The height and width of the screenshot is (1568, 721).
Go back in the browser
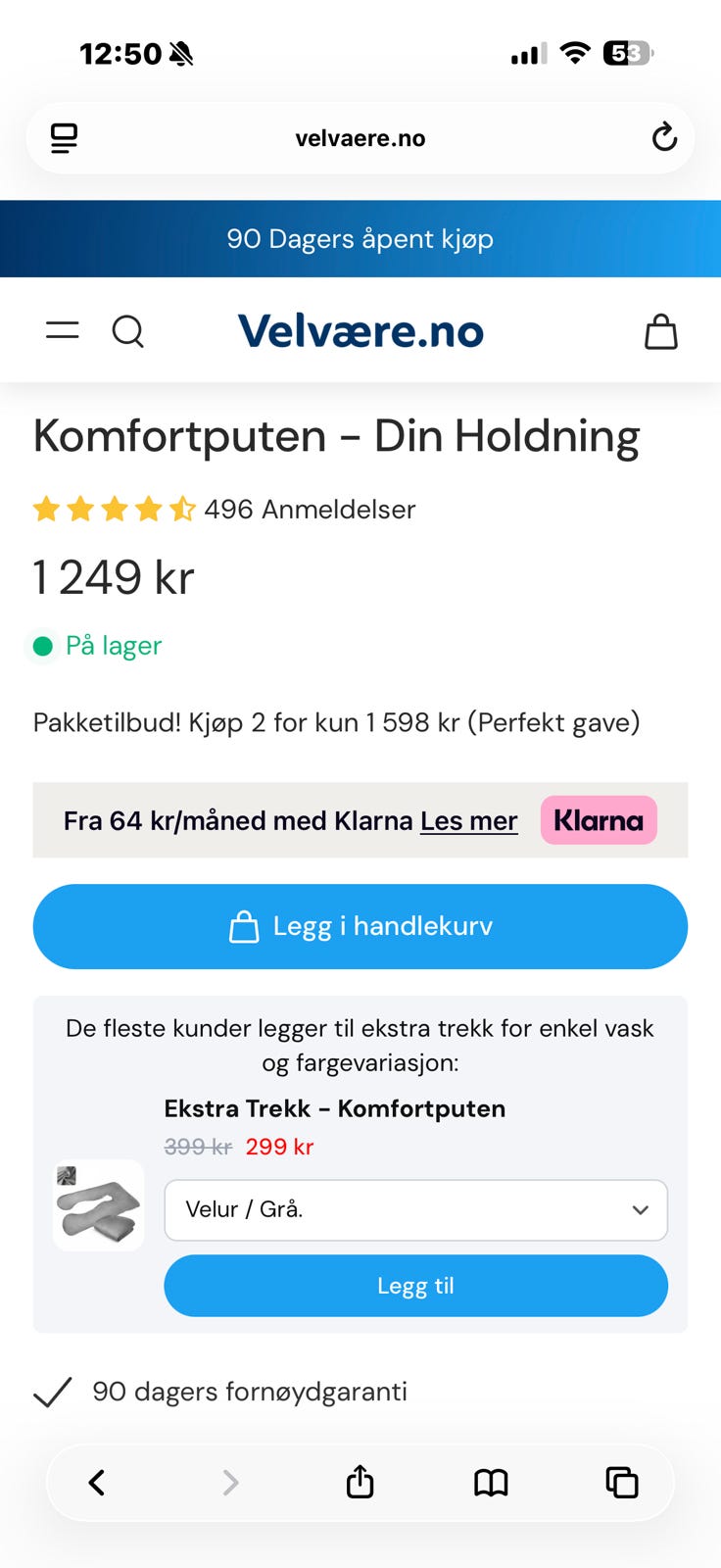(97, 1482)
